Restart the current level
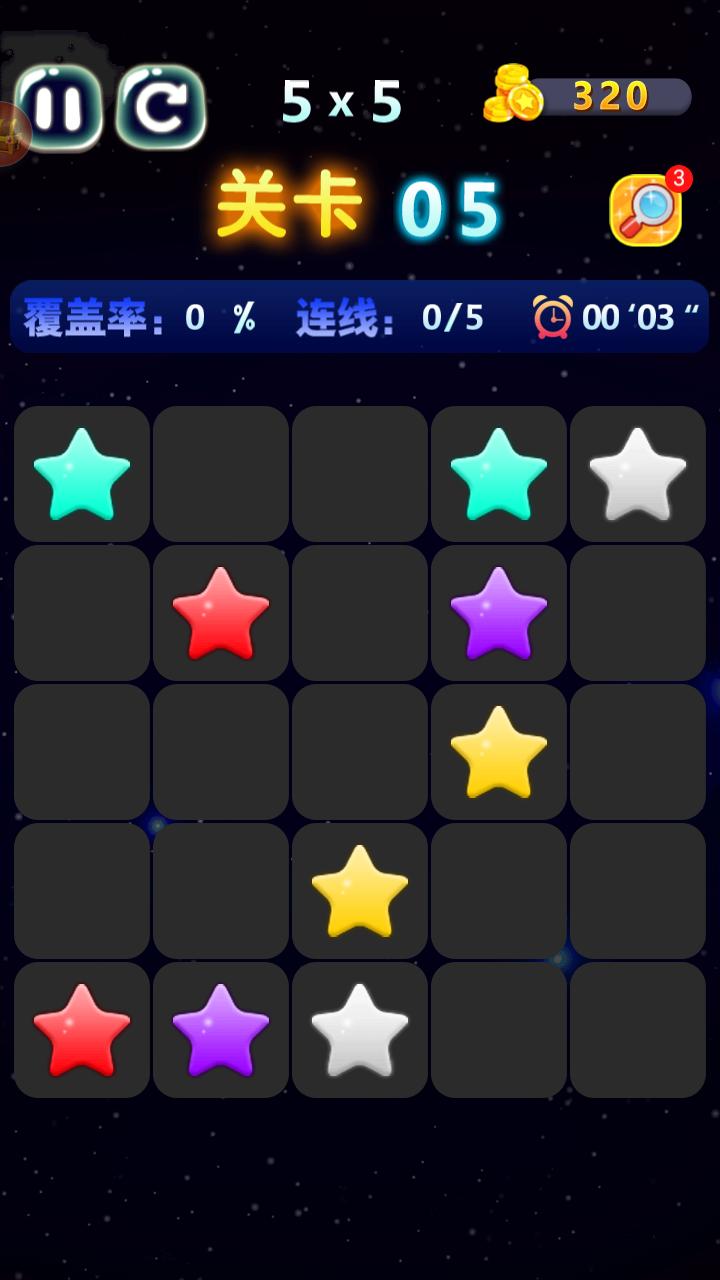The image size is (720, 1280). click(x=161, y=107)
